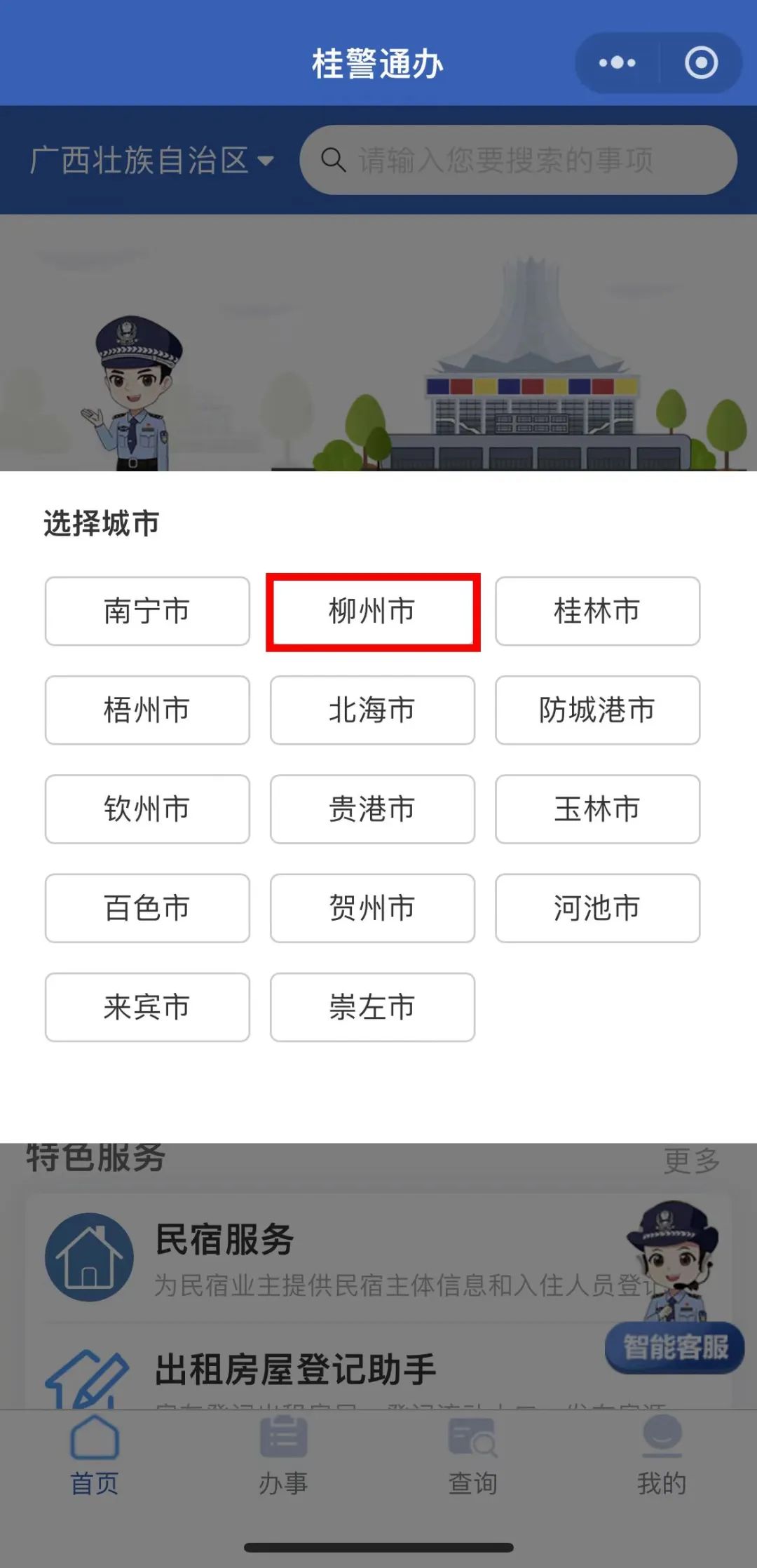The width and height of the screenshot is (757, 1568).
Task: Select 梧州市 city option
Action: click(x=147, y=710)
